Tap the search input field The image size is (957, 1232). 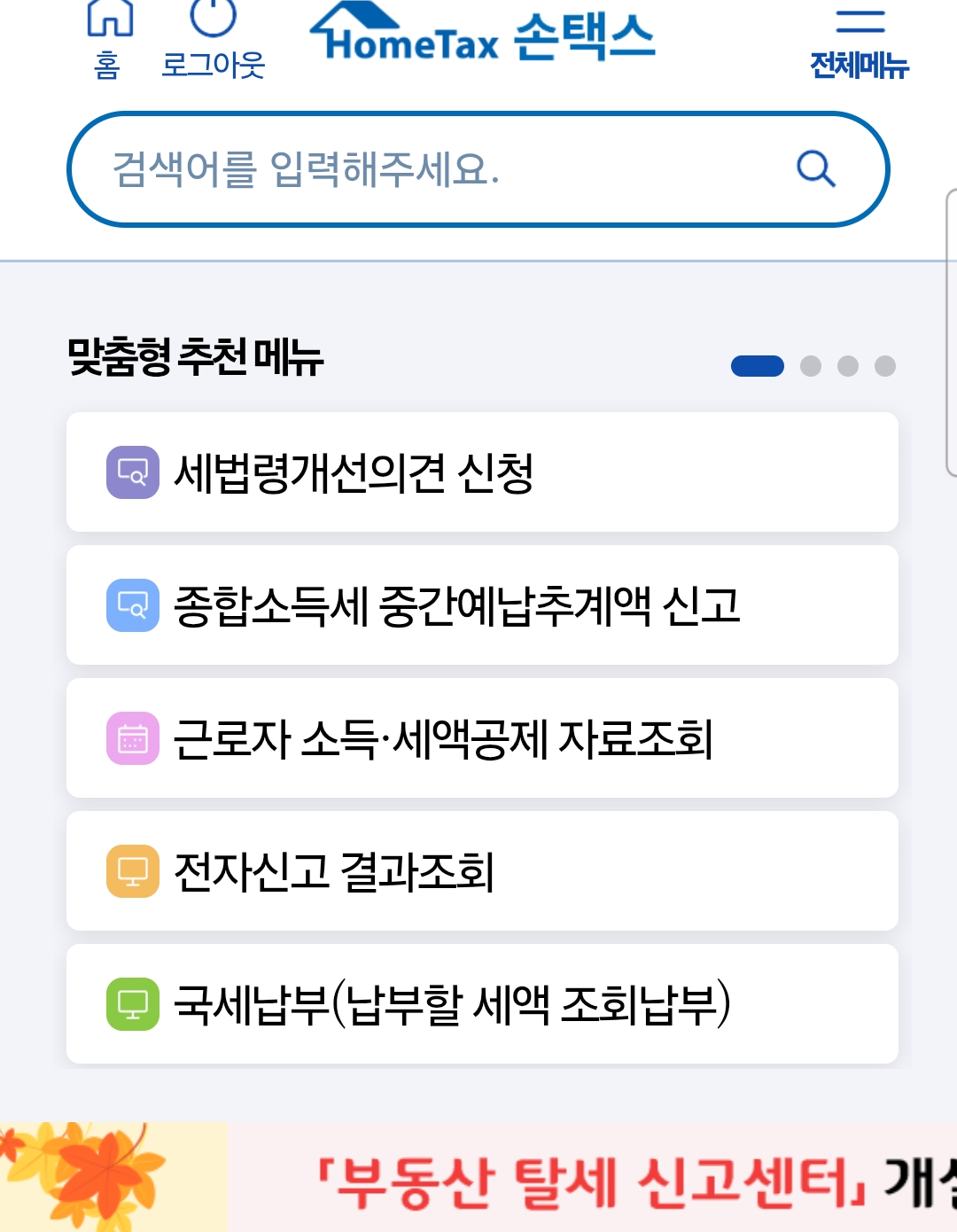point(399,169)
